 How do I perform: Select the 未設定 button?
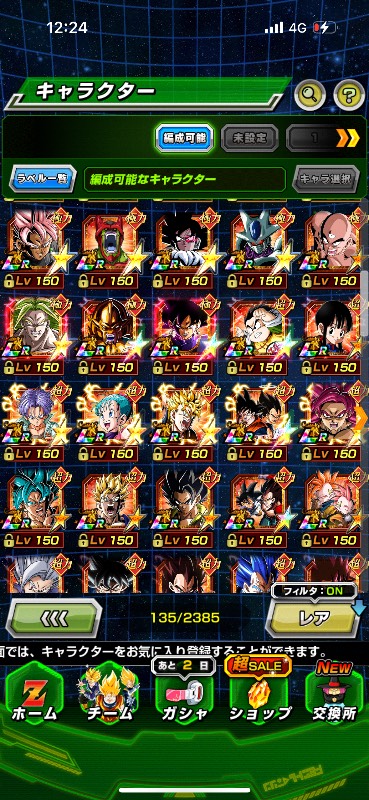pos(250,137)
